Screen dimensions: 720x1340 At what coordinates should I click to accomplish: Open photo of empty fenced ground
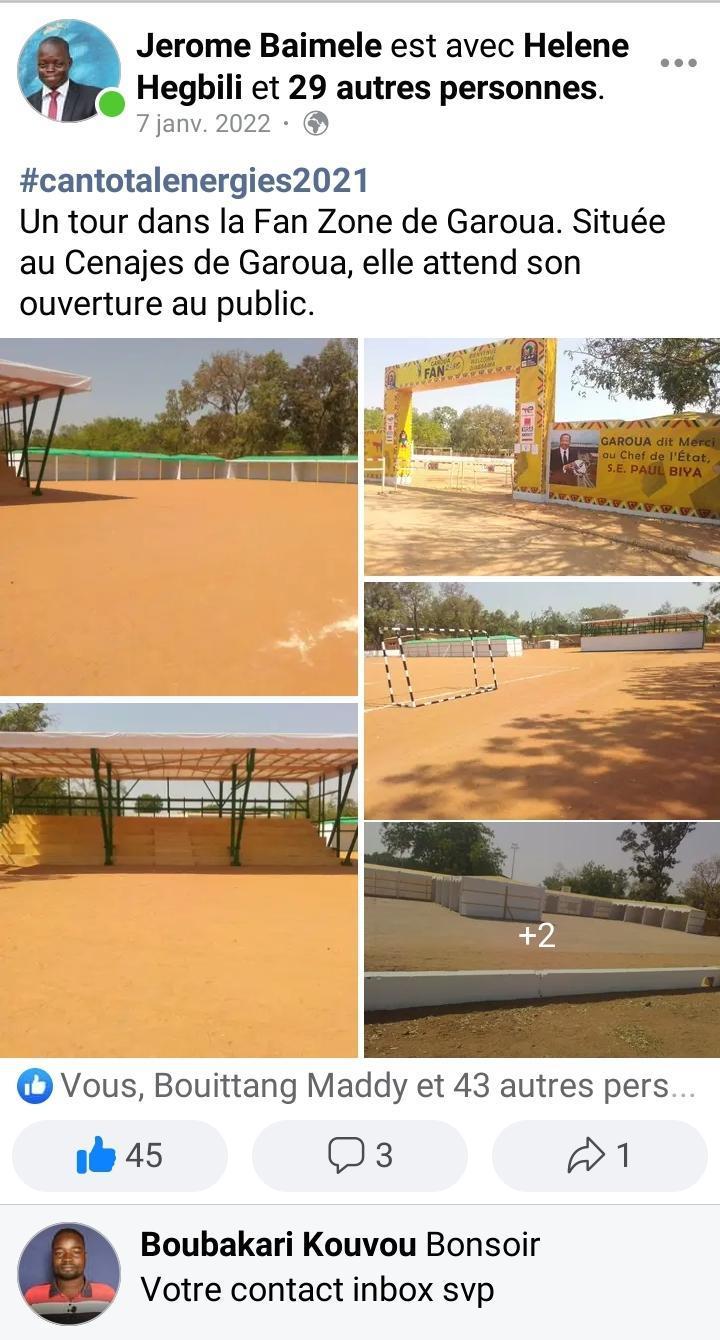(x=178, y=516)
